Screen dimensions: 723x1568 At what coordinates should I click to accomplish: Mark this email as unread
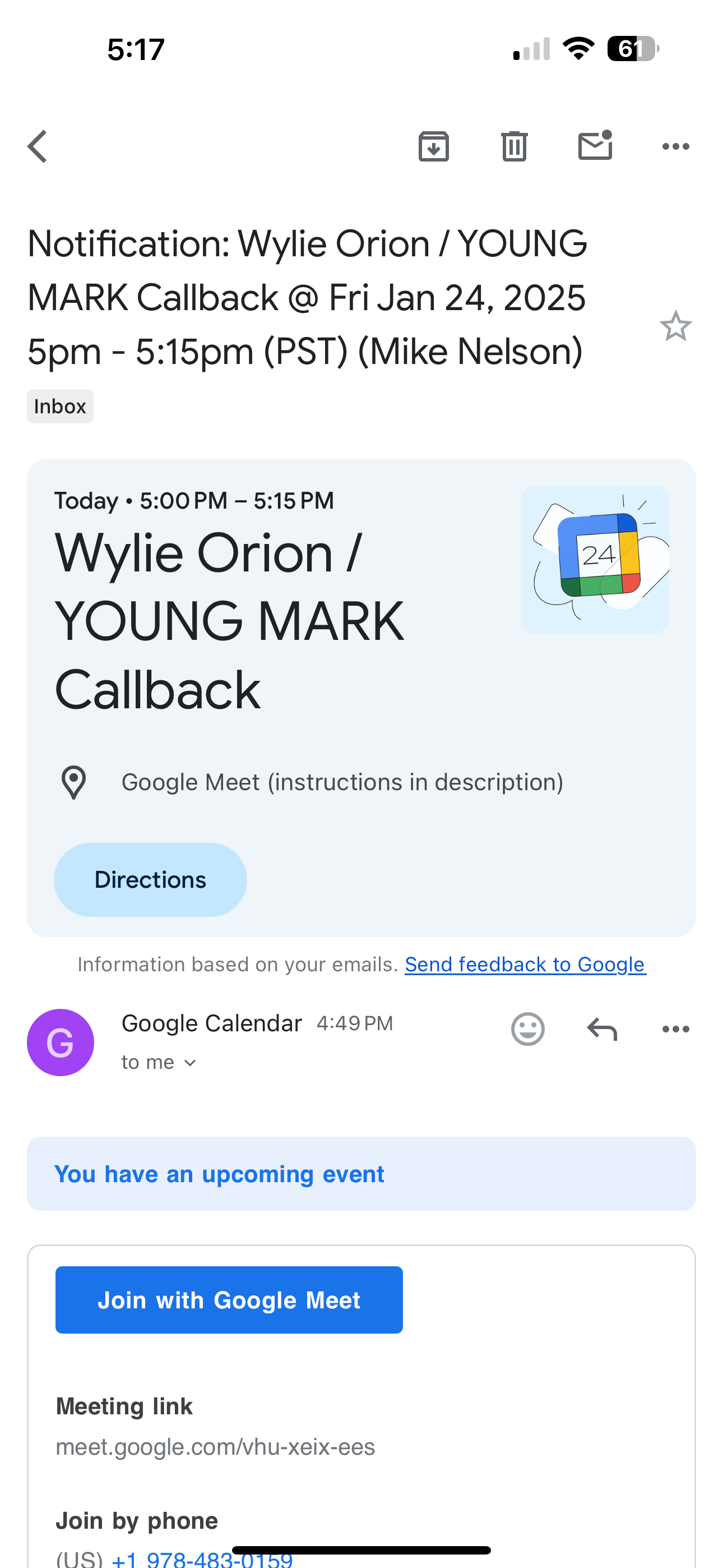[595, 146]
